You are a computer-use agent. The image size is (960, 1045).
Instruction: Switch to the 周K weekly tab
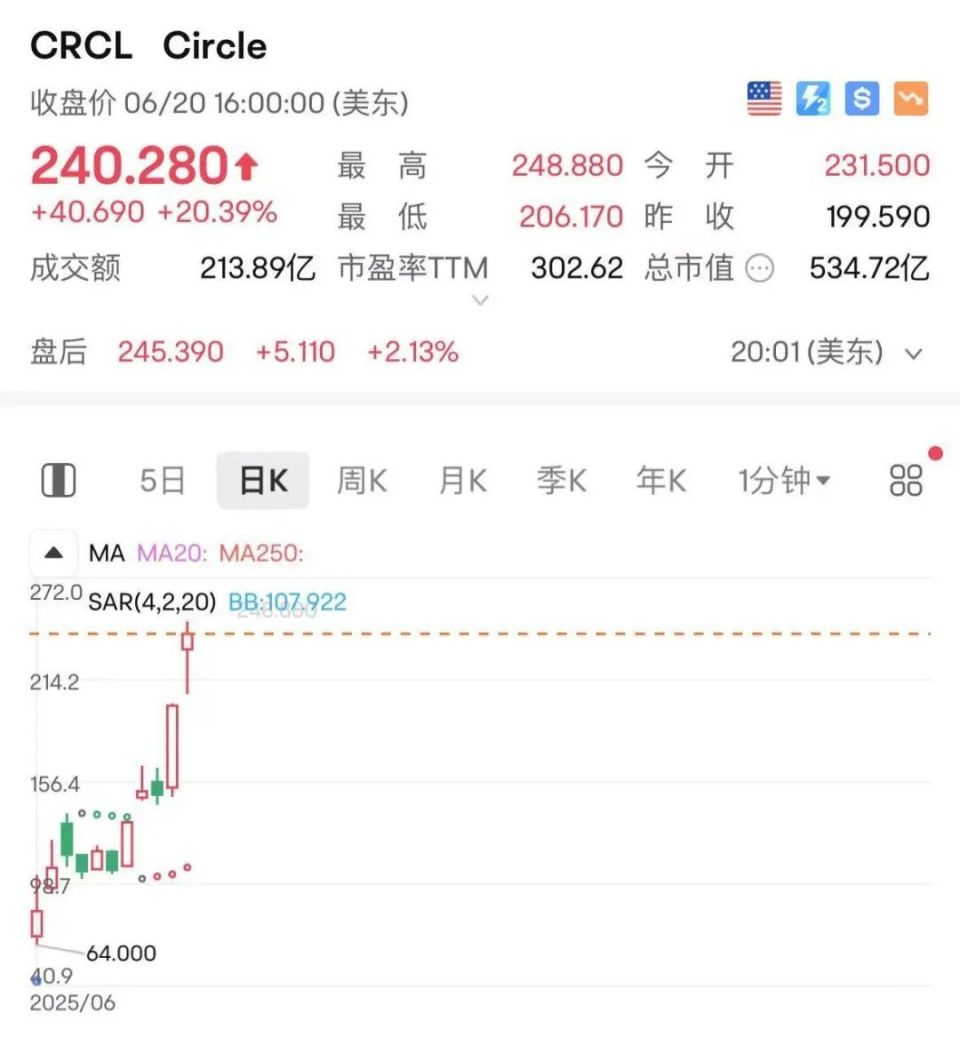tap(361, 480)
